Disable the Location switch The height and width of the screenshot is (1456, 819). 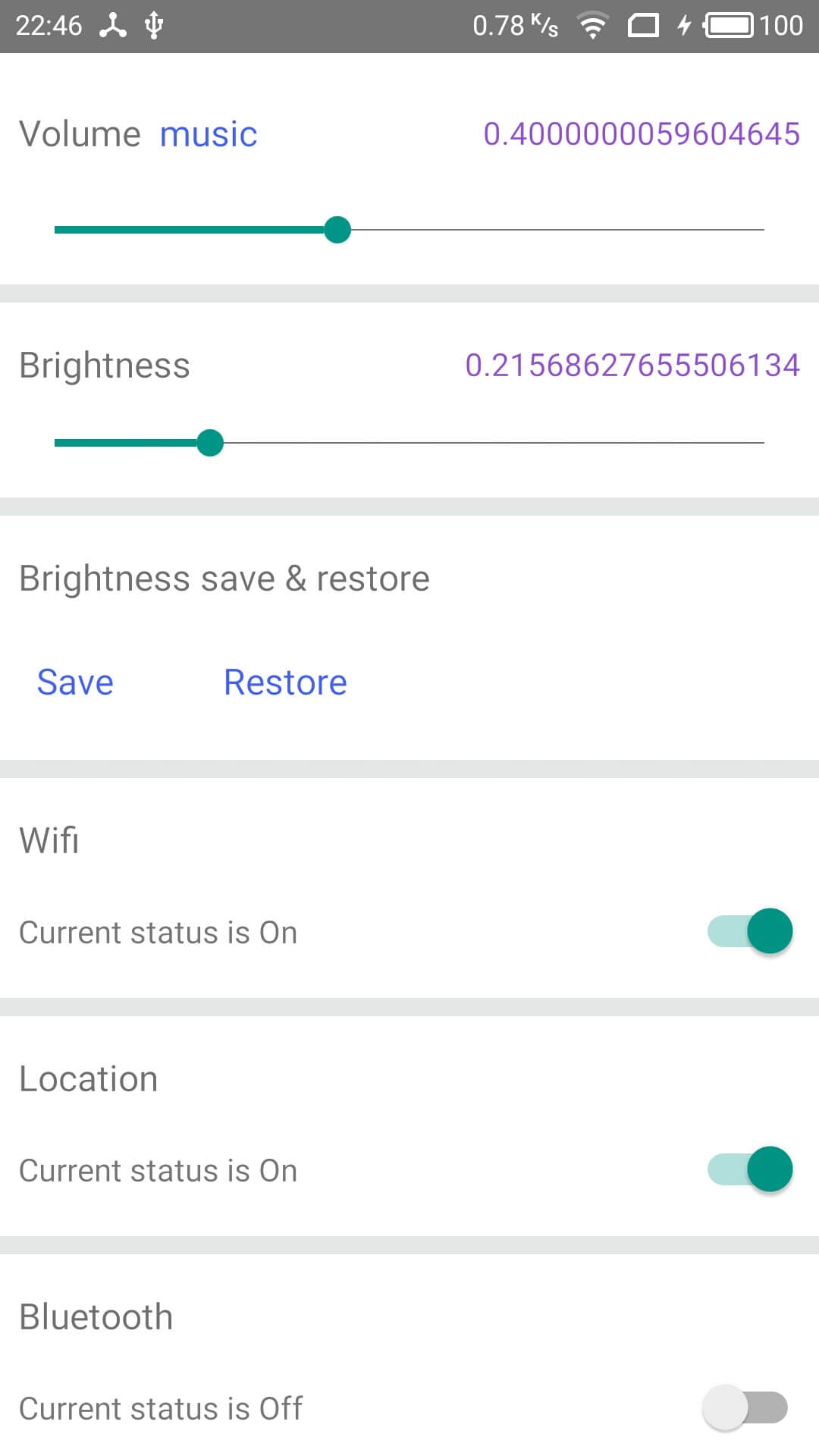coord(750,1169)
